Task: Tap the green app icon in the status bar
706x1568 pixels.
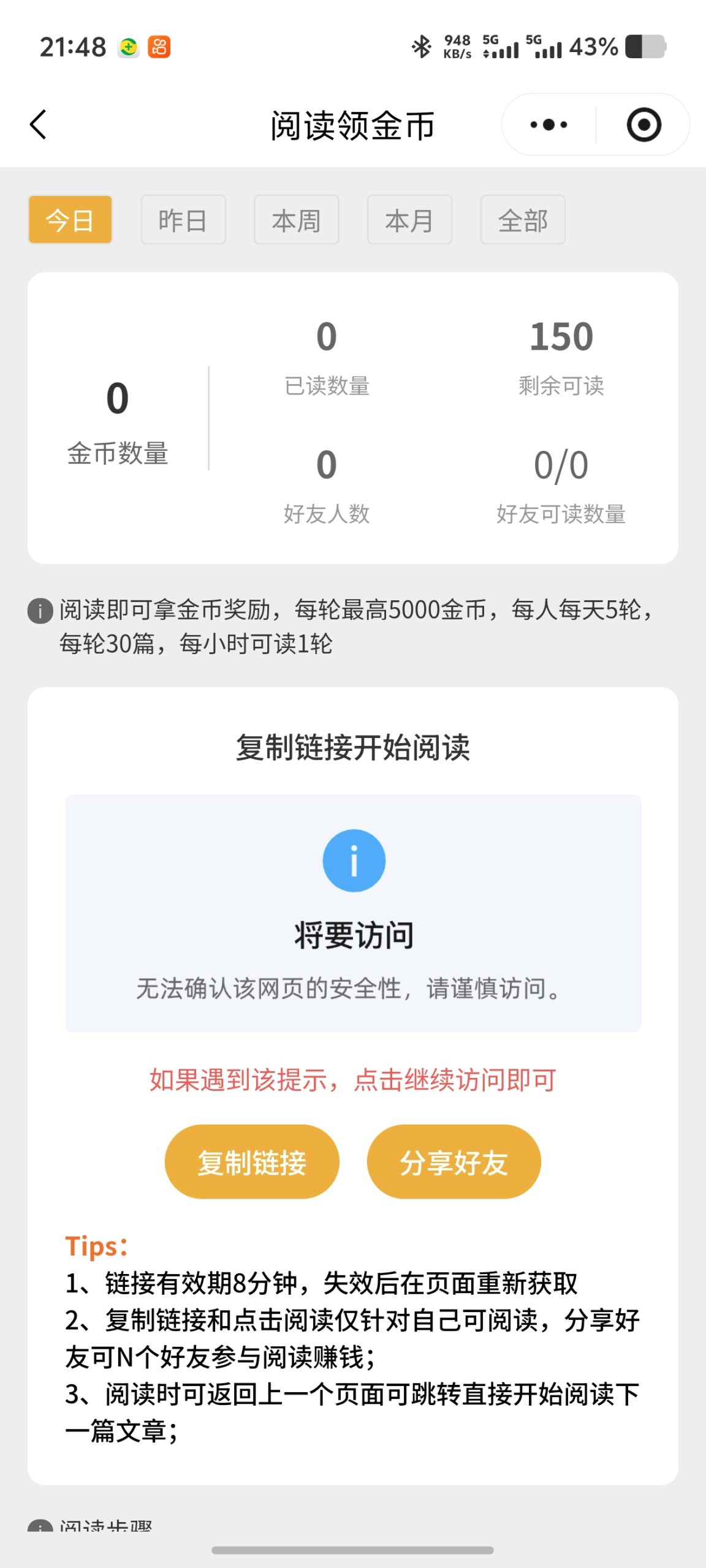Action: [129, 46]
